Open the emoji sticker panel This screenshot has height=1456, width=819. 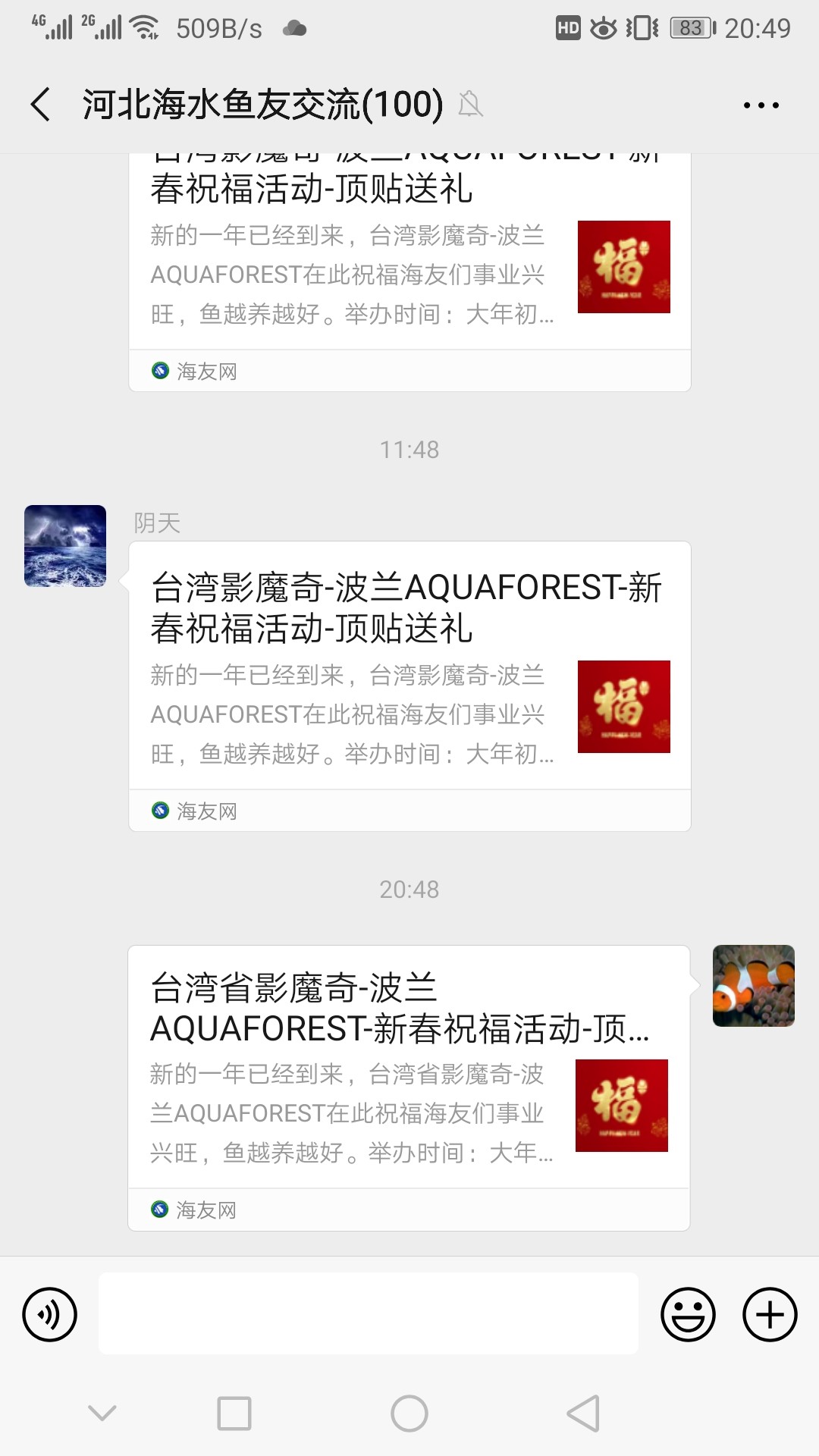point(688,1313)
